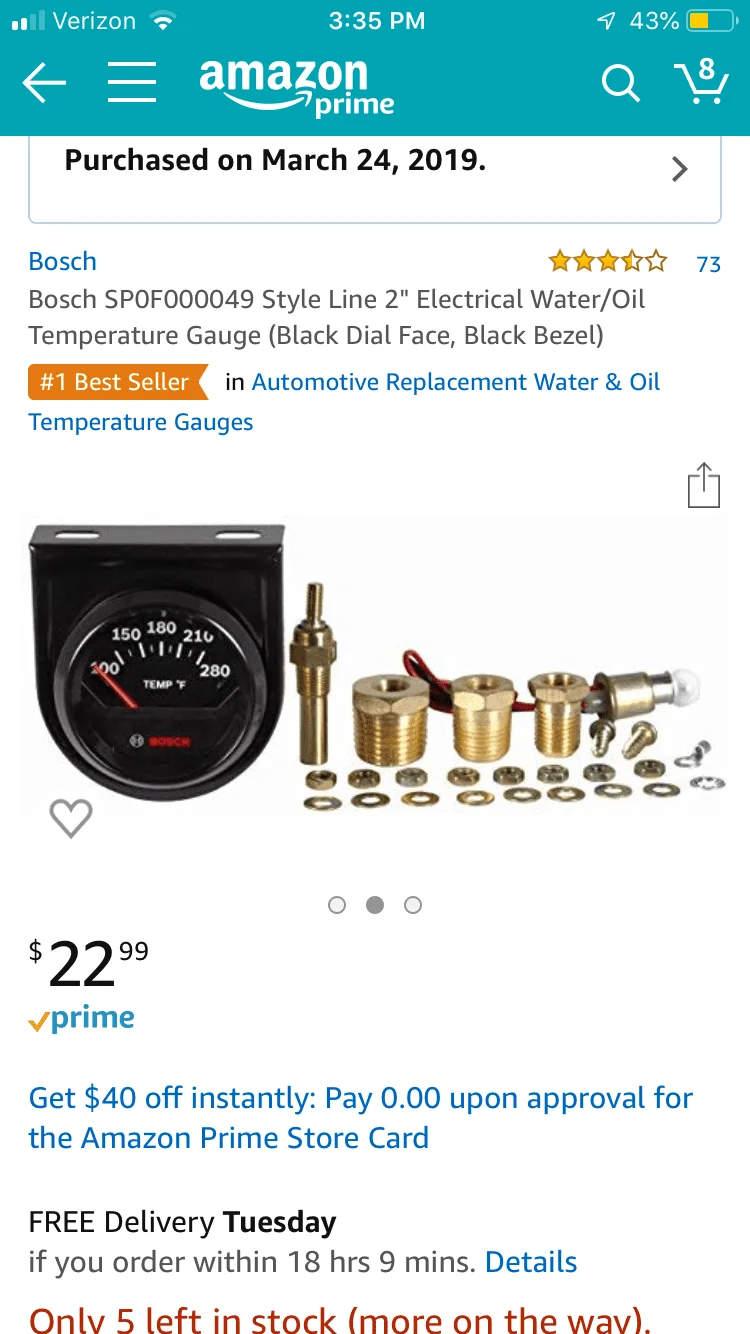Add gauge to wish list heart
750x1334 pixels.
click(x=71, y=819)
